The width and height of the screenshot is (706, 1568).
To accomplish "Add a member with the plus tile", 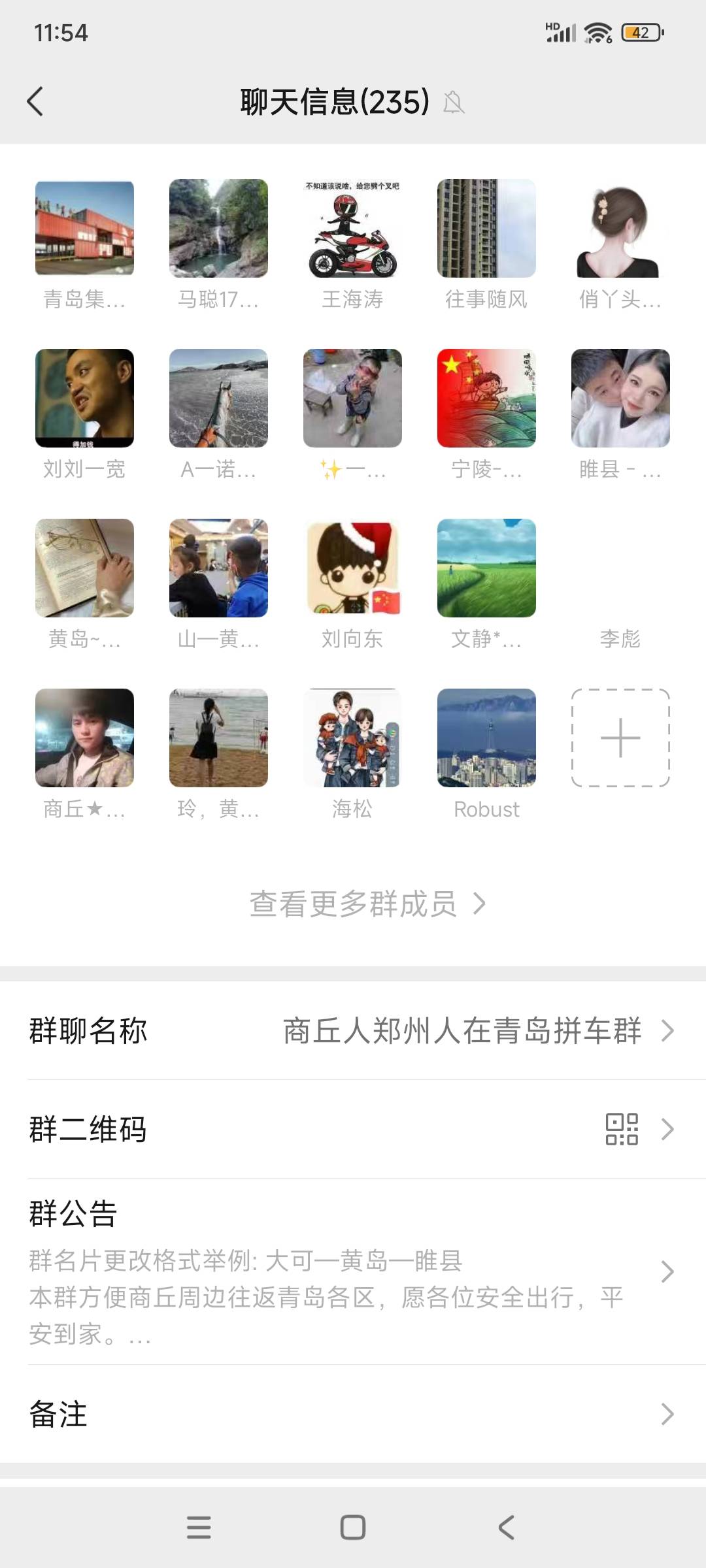I will click(x=620, y=738).
